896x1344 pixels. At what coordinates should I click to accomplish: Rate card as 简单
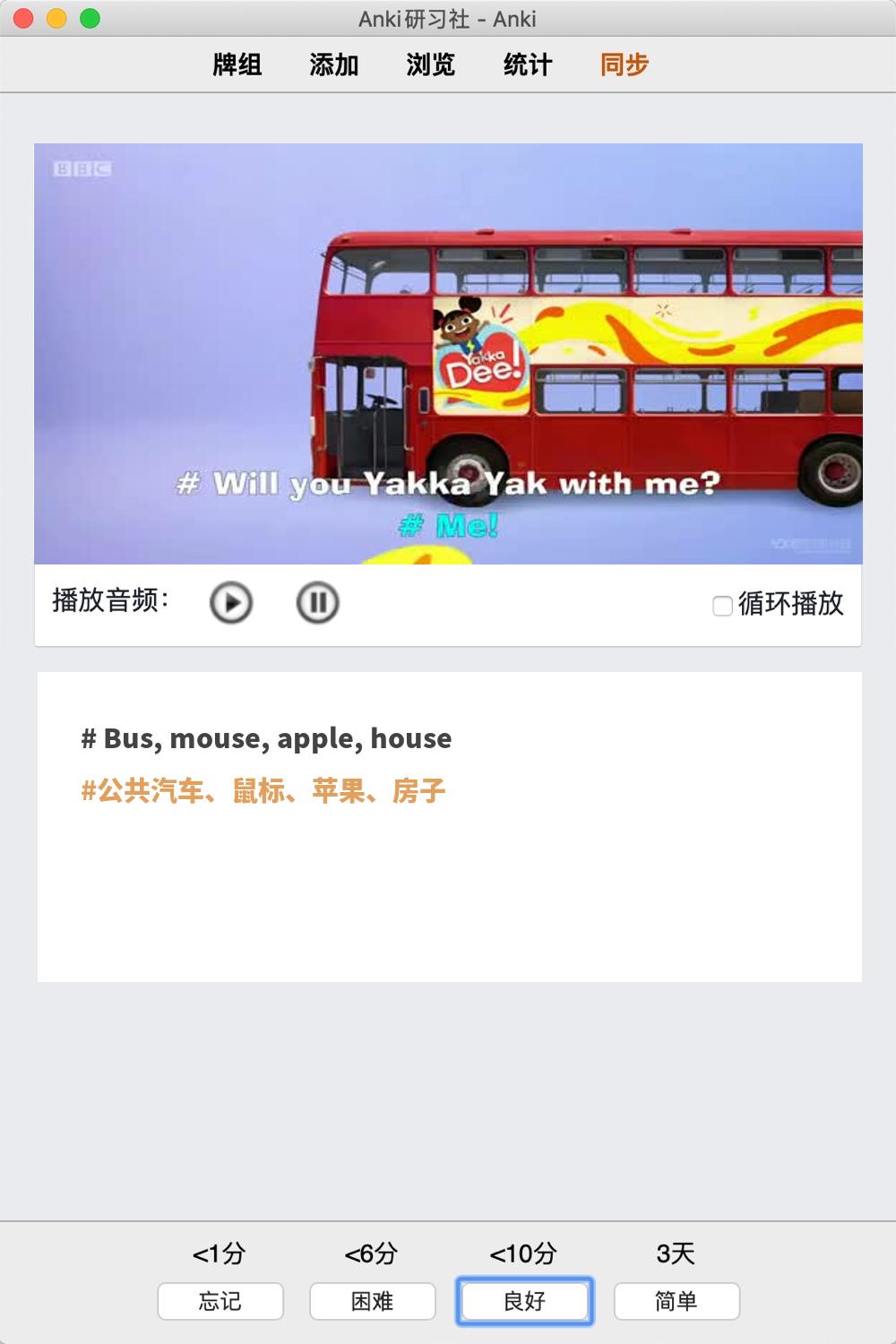[676, 1301]
